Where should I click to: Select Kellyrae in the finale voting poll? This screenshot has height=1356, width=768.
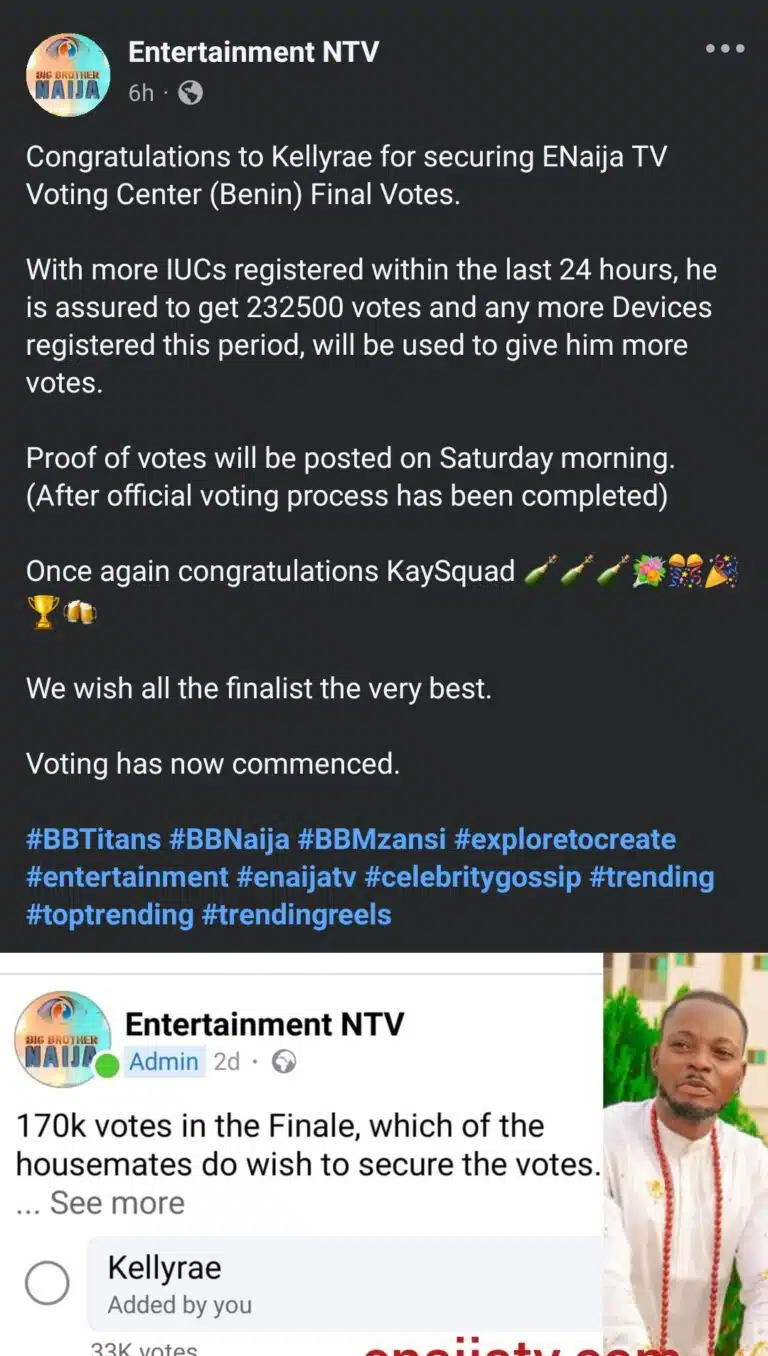click(x=47, y=1285)
